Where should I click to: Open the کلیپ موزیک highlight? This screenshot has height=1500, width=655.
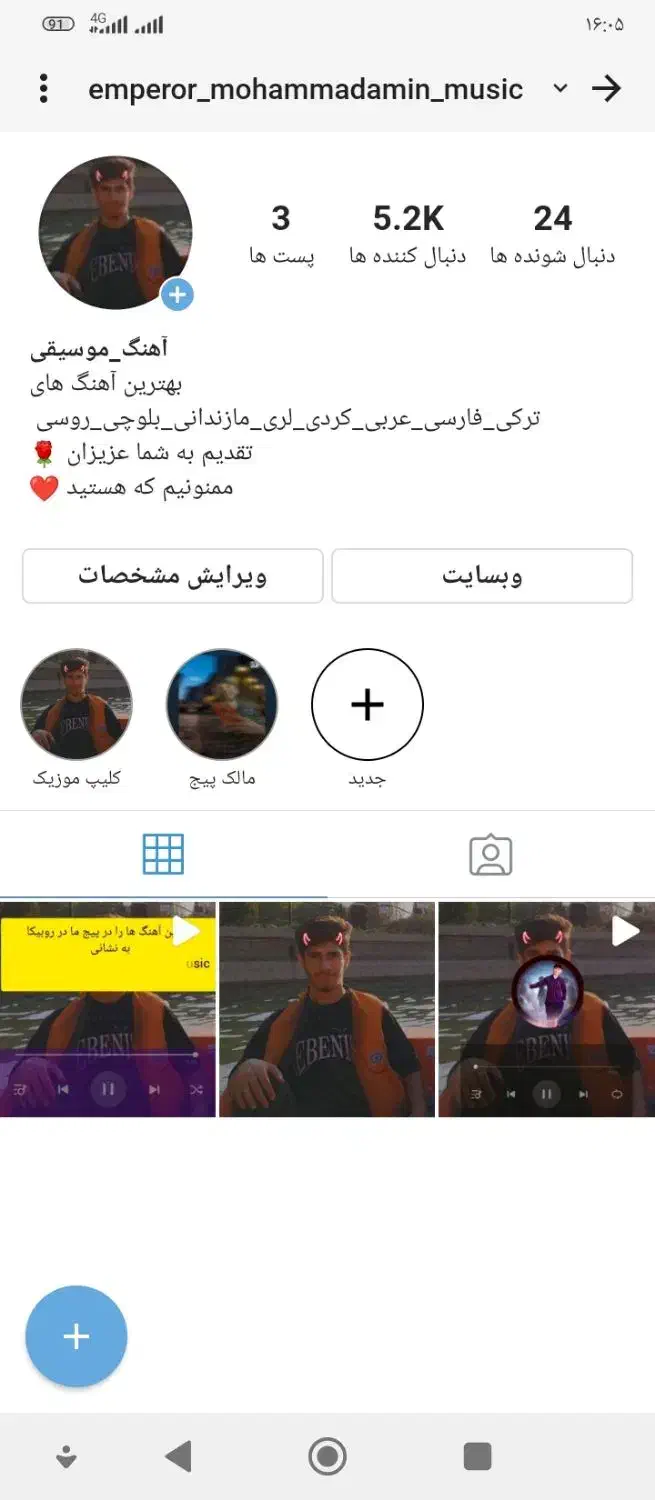(76, 705)
